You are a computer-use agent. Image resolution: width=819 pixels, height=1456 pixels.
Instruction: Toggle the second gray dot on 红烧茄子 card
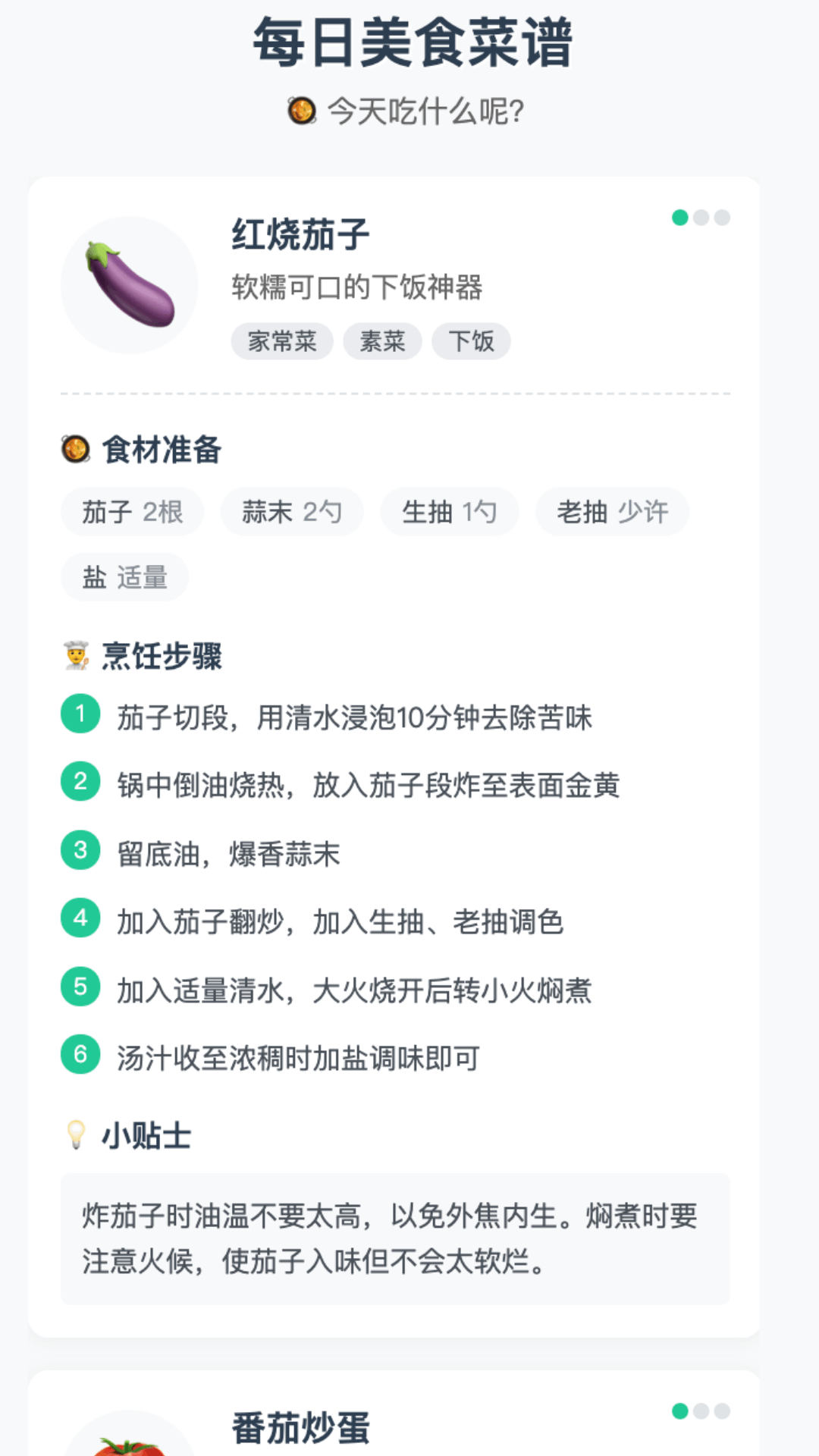[701, 218]
